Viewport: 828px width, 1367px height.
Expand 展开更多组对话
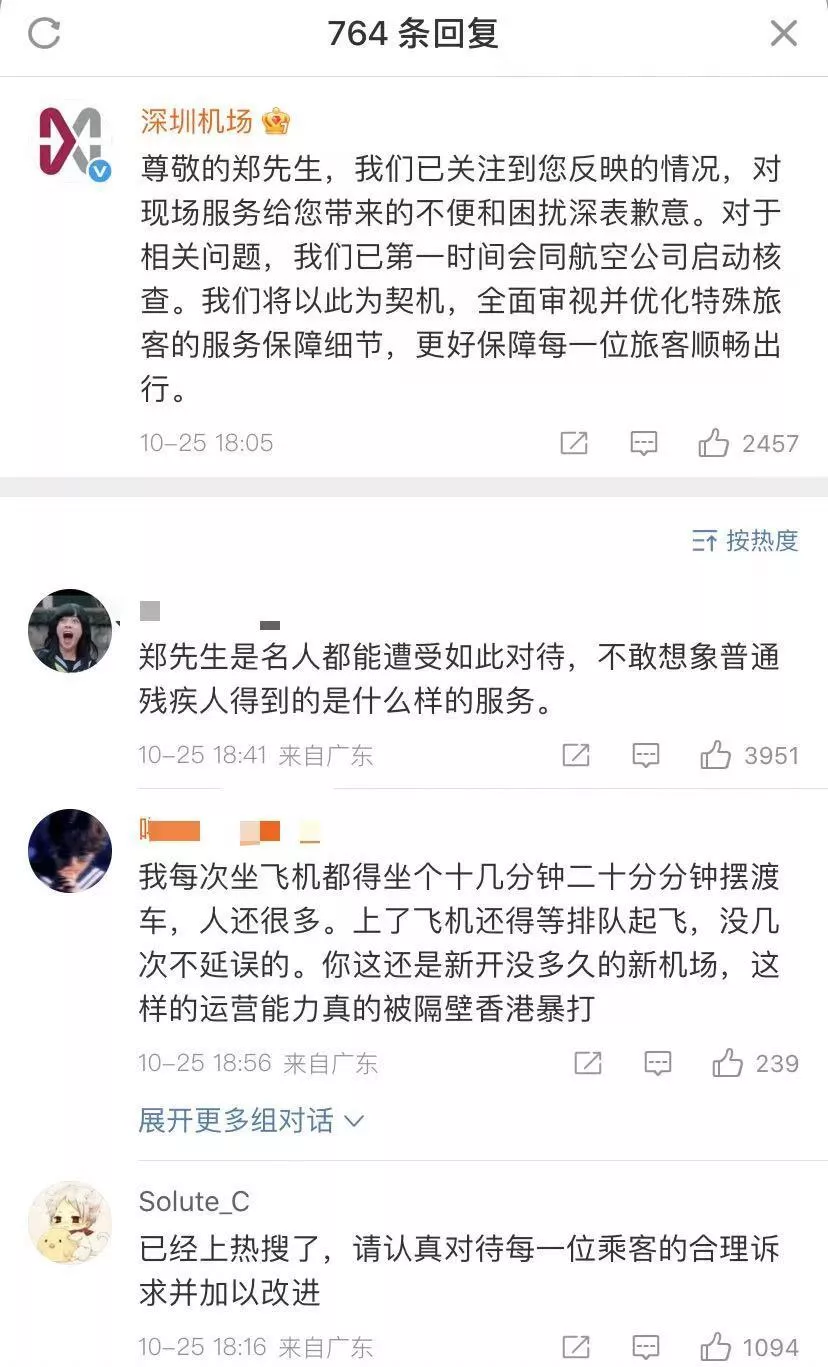point(250,1121)
